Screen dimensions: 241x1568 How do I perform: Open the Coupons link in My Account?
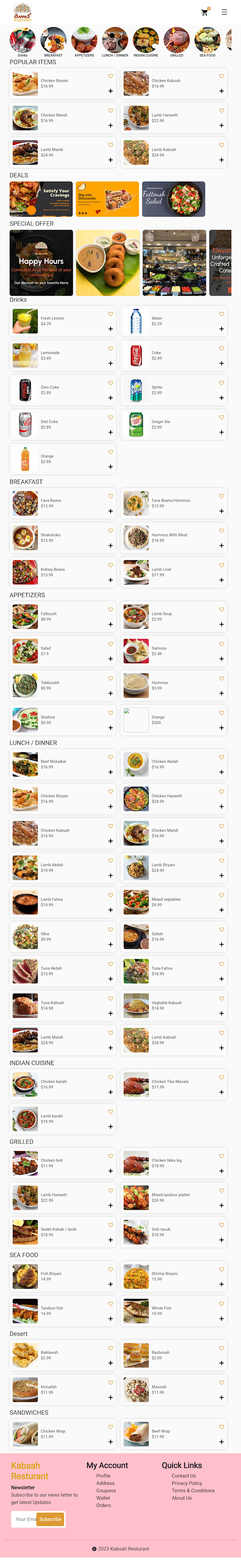(x=106, y=1490)
